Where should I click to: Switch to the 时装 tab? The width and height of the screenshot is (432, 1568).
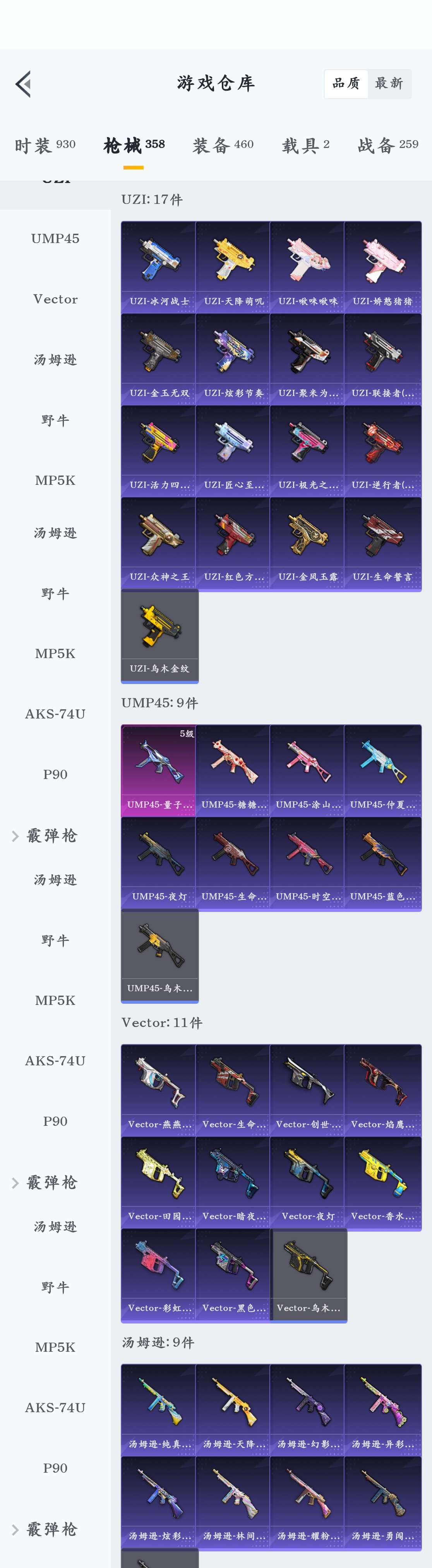[45, 145]
